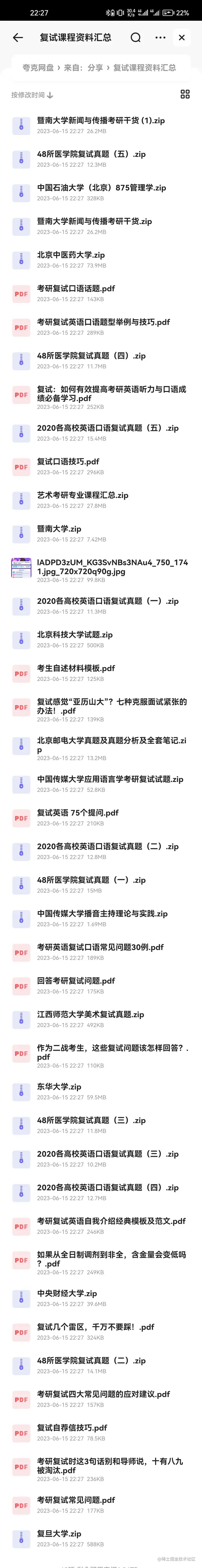Open 考研复试口语话题.pdf
202x1568 pixels.
coord(76,288)
